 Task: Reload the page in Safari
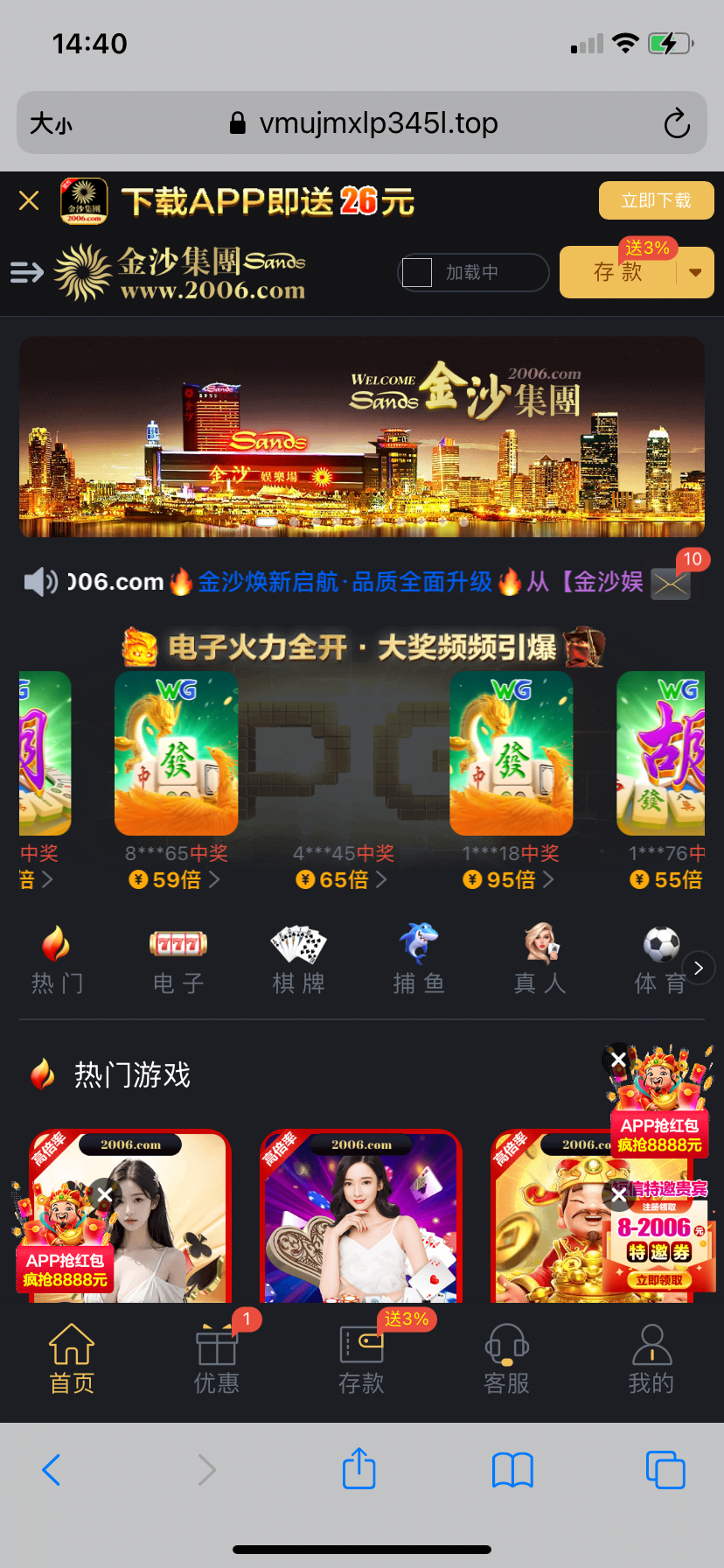point(676,123)
